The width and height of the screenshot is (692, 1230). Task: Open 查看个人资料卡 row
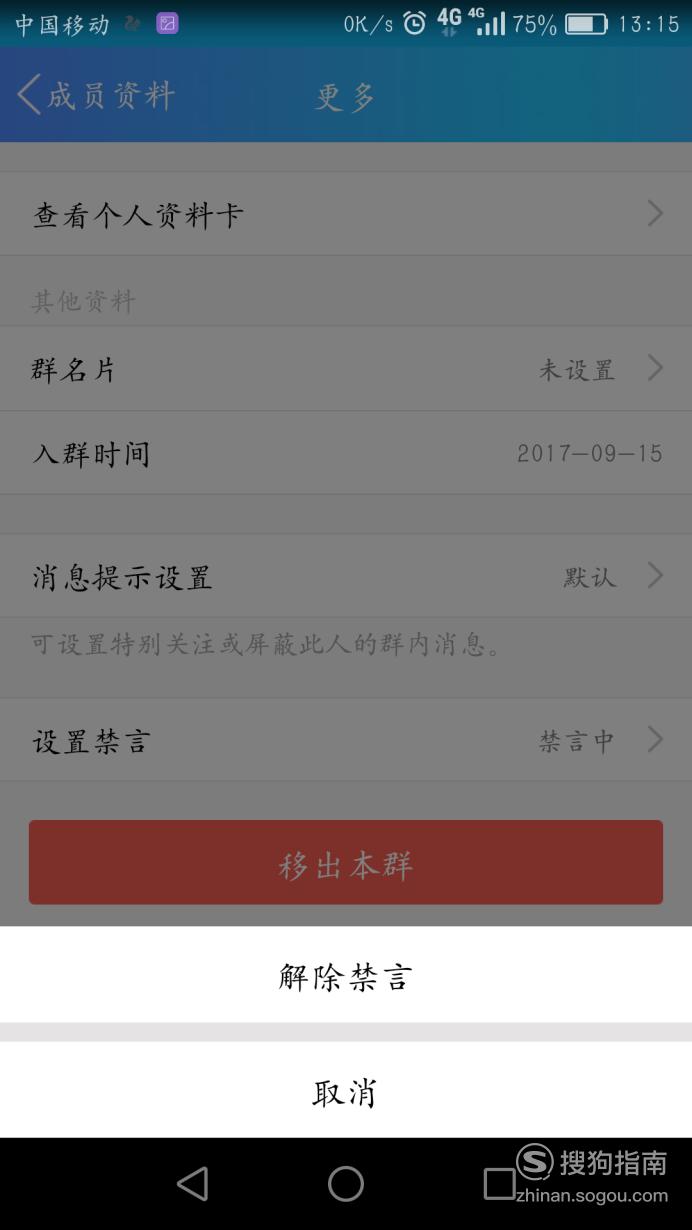[346, 214]
